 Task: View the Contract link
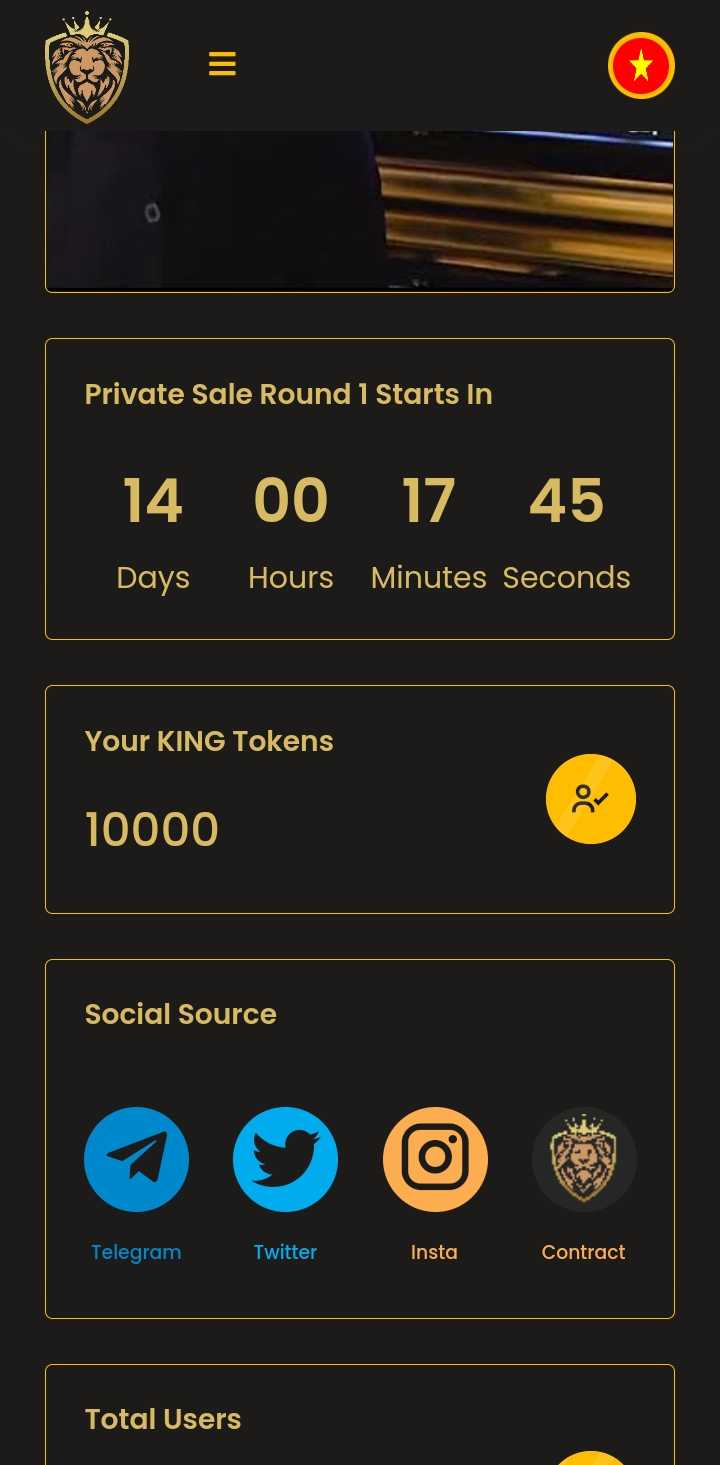584,1160
